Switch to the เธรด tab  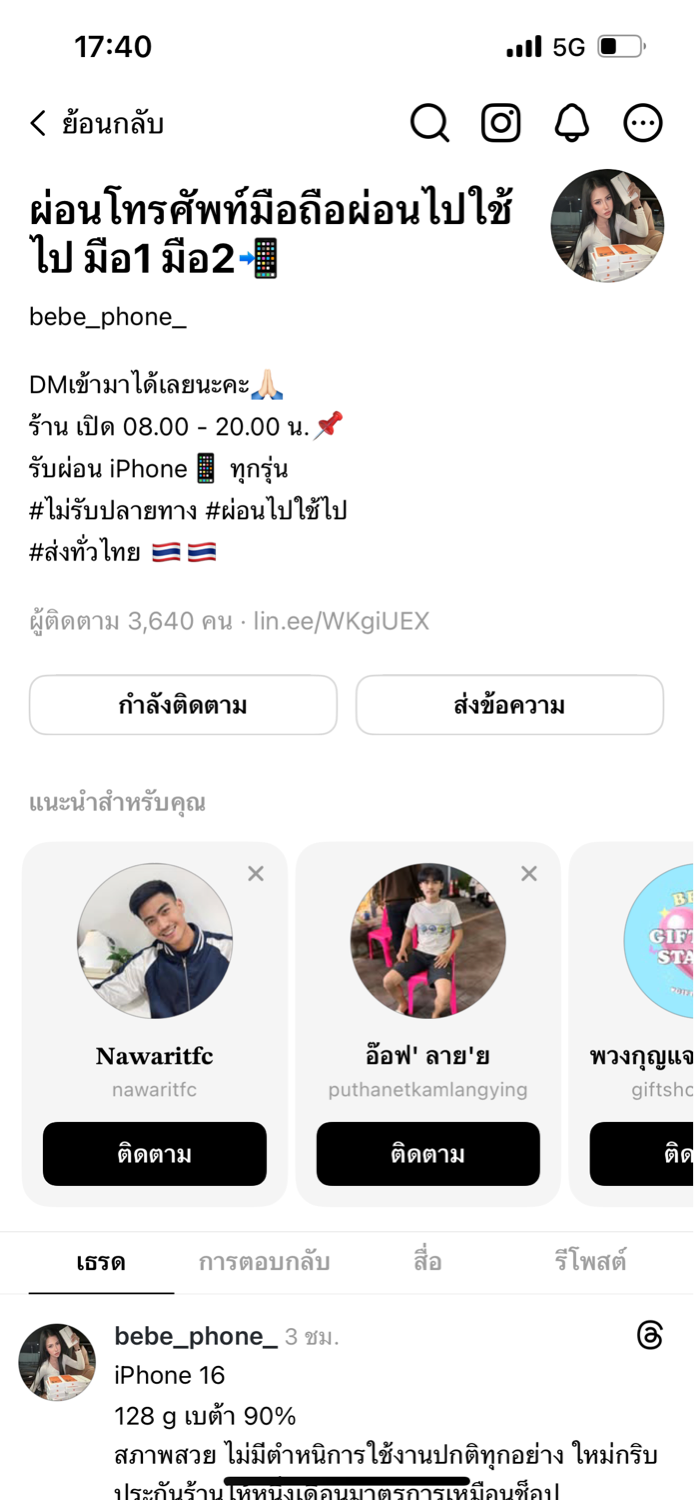pos(101,1262)
